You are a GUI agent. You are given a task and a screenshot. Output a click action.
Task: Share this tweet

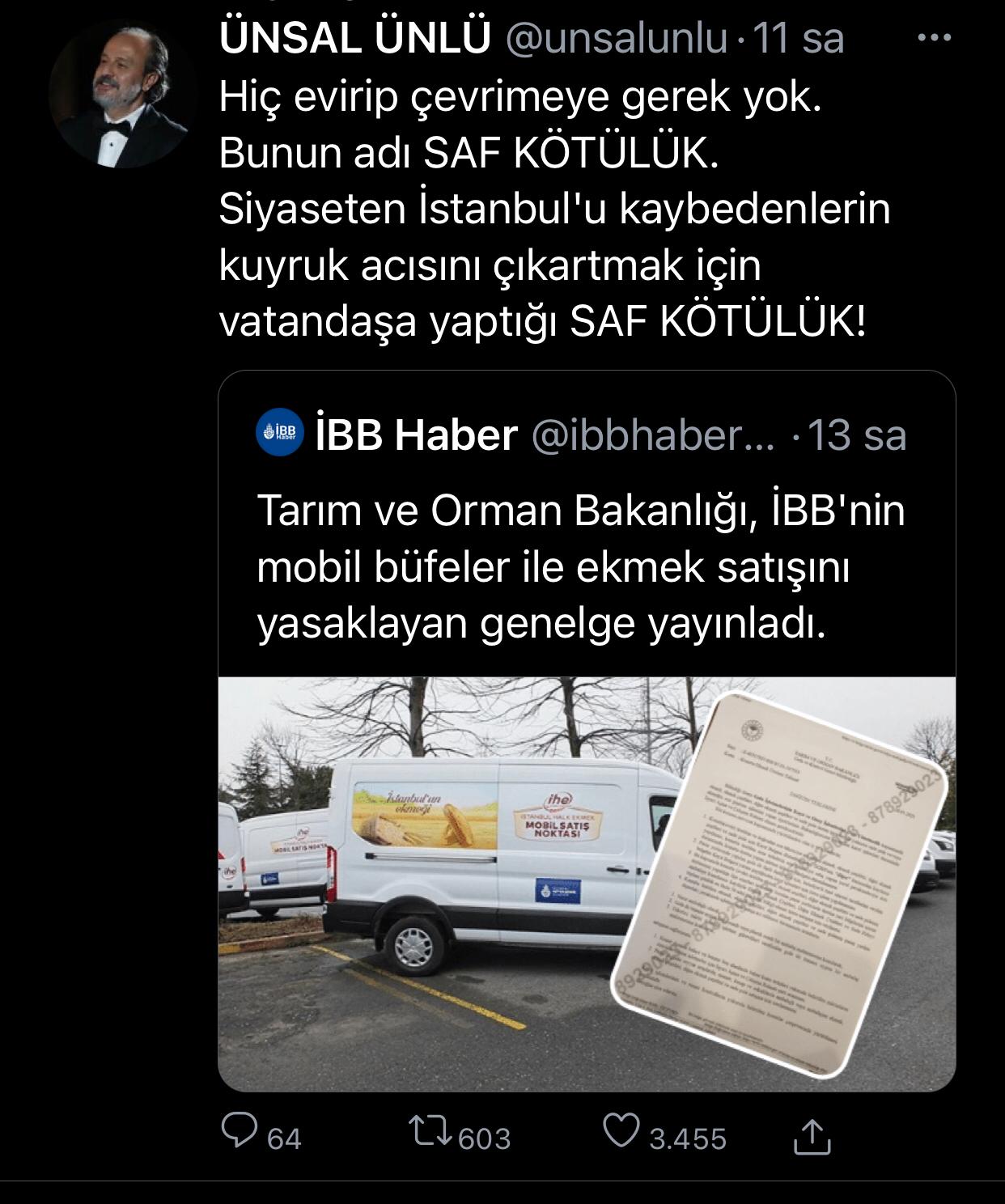(x=812, y=1135)
